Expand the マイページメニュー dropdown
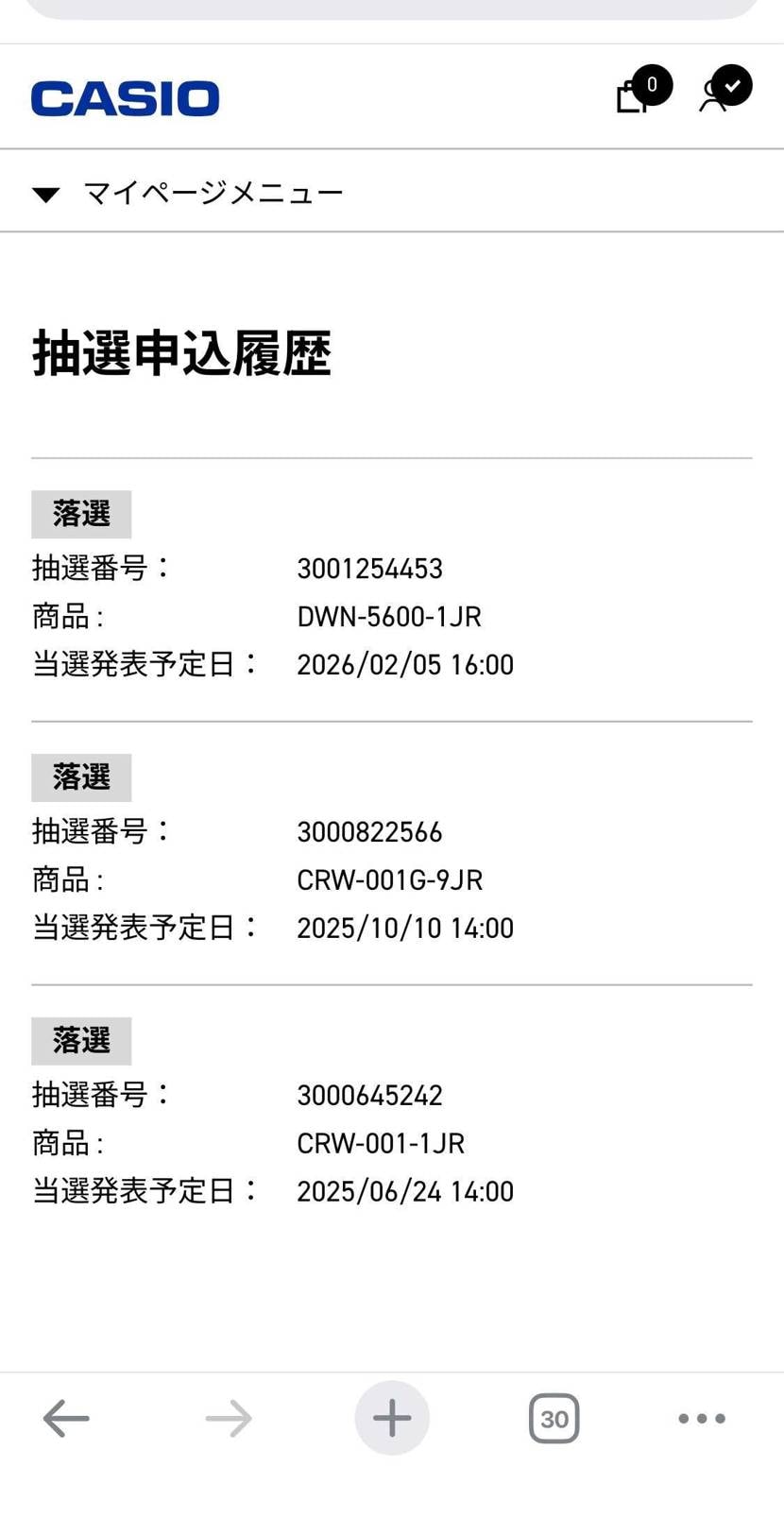This screenshot has width=784, height=1535. pyautogui.click(x=189, y=194)
